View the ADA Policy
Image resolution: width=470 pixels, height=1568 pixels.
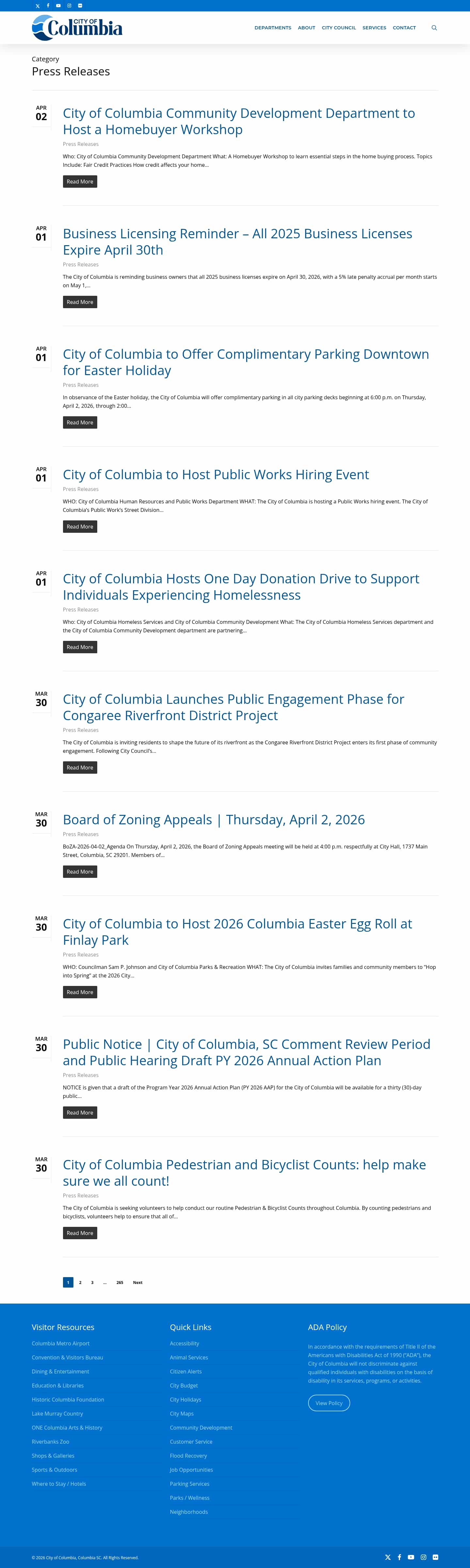[x=329, y=1403]
